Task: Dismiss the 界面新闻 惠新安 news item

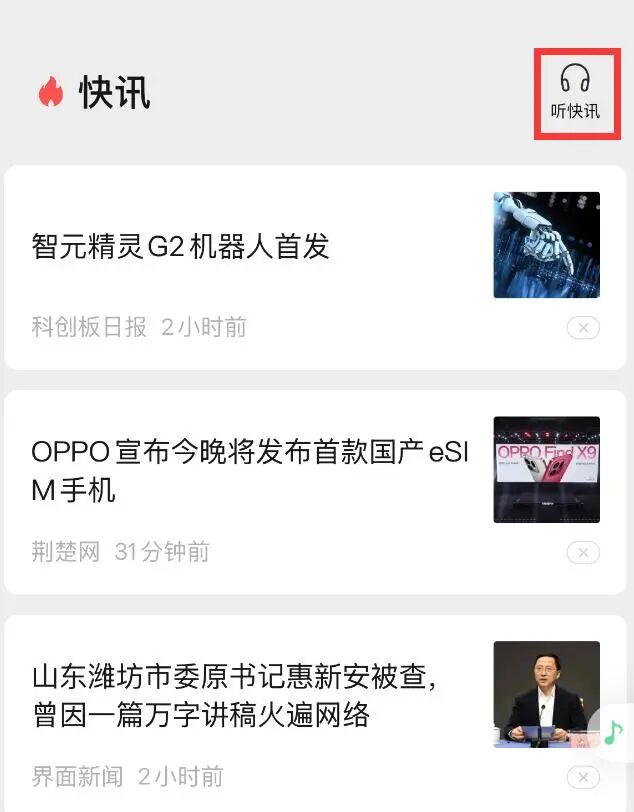Action: 583,777
